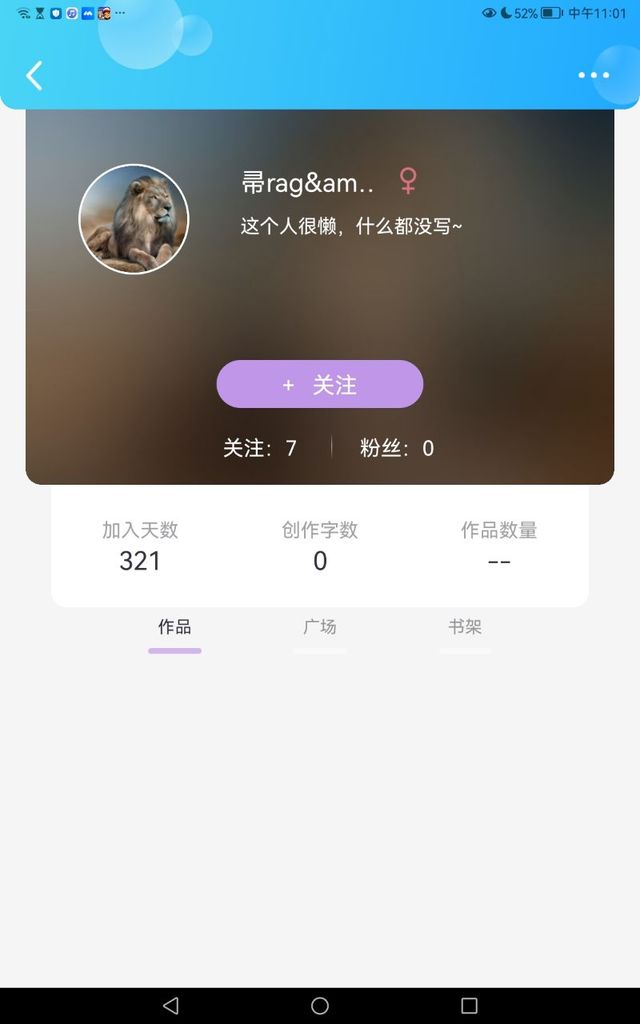View the 关注: 7 following list
Viewport: 640px width, 1024px height.
(260, 448)
